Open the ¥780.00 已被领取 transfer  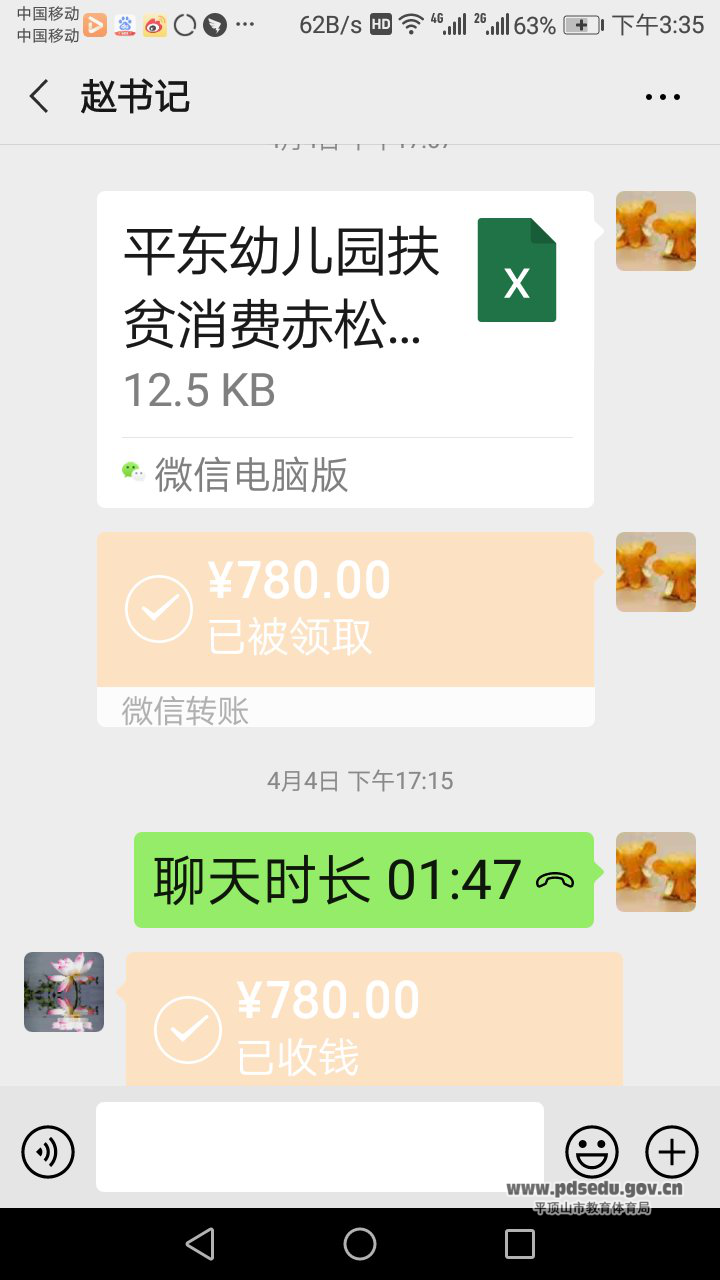pos(345,610)
